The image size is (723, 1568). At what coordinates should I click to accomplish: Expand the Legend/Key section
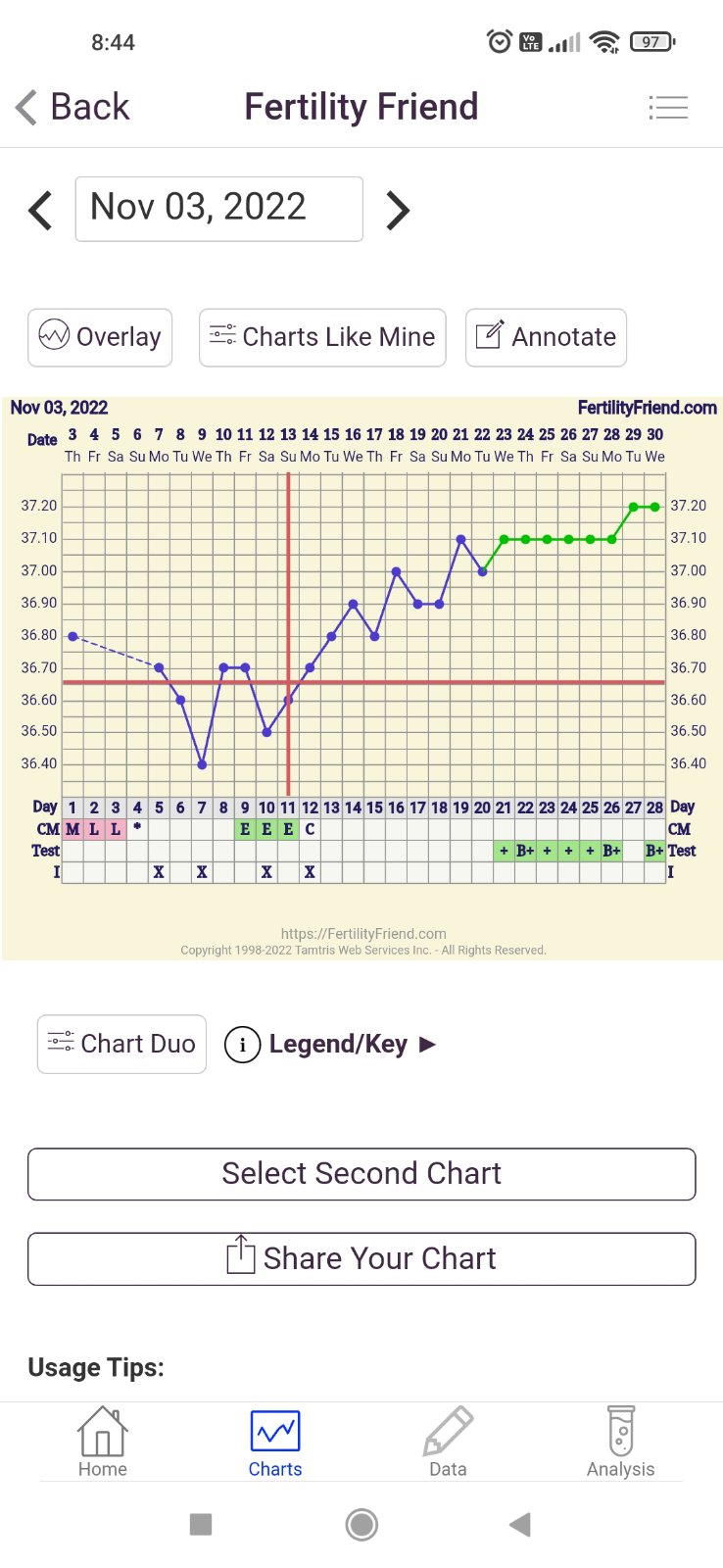coord(330,1044)
